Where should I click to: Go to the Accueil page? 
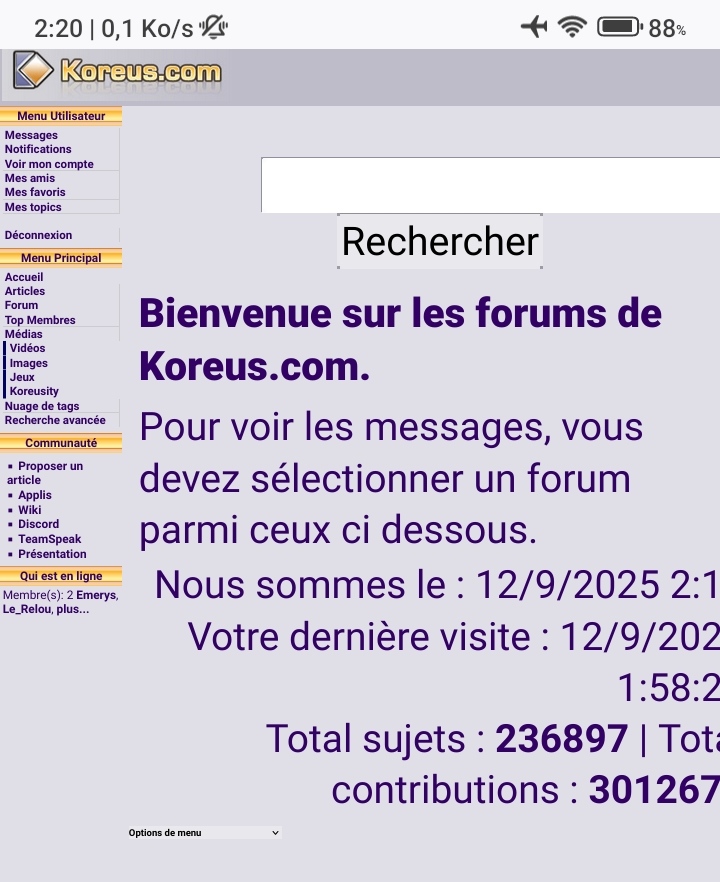click(24, 277)
